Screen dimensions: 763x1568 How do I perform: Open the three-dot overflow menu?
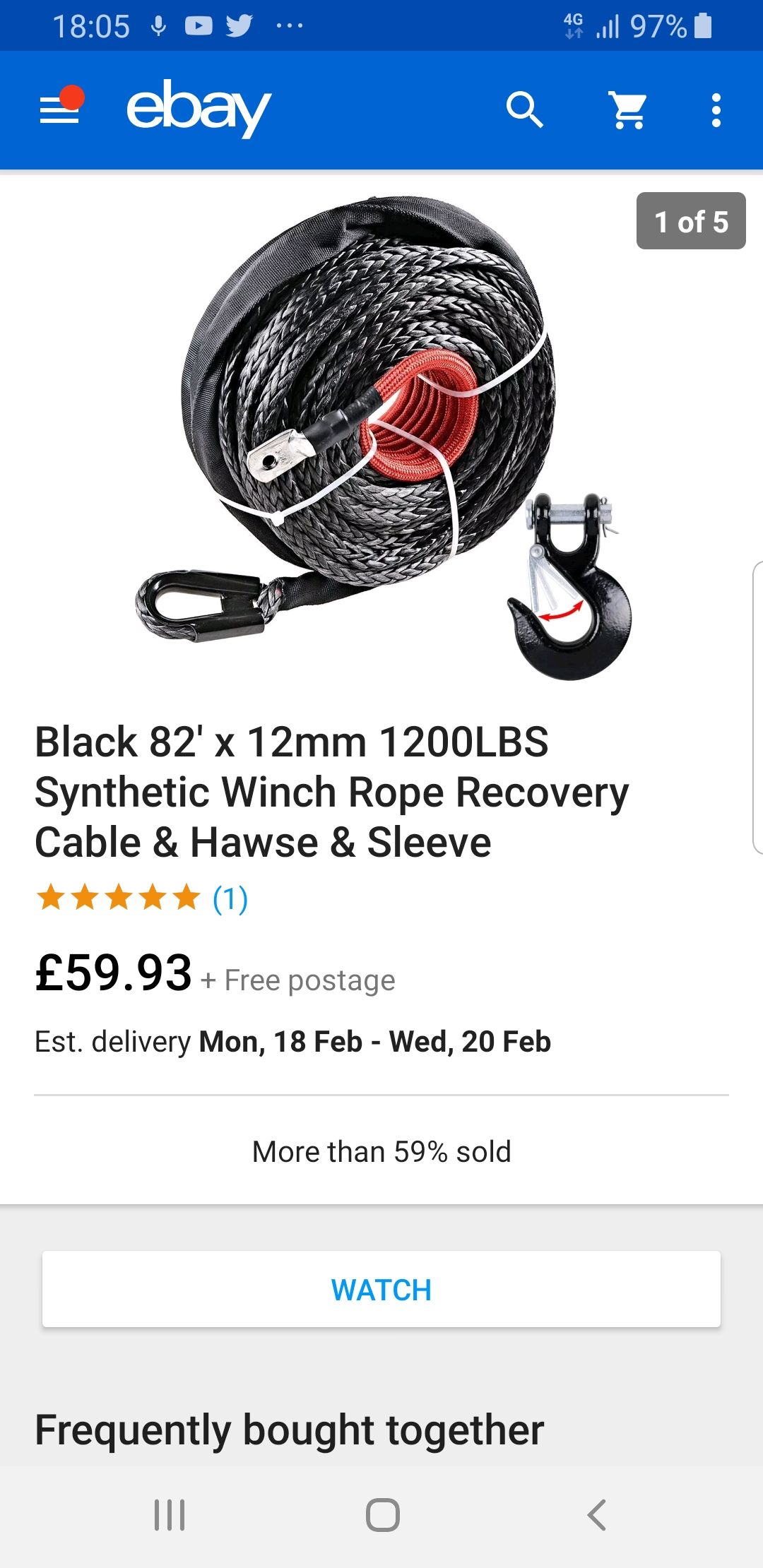pos(716,110)
